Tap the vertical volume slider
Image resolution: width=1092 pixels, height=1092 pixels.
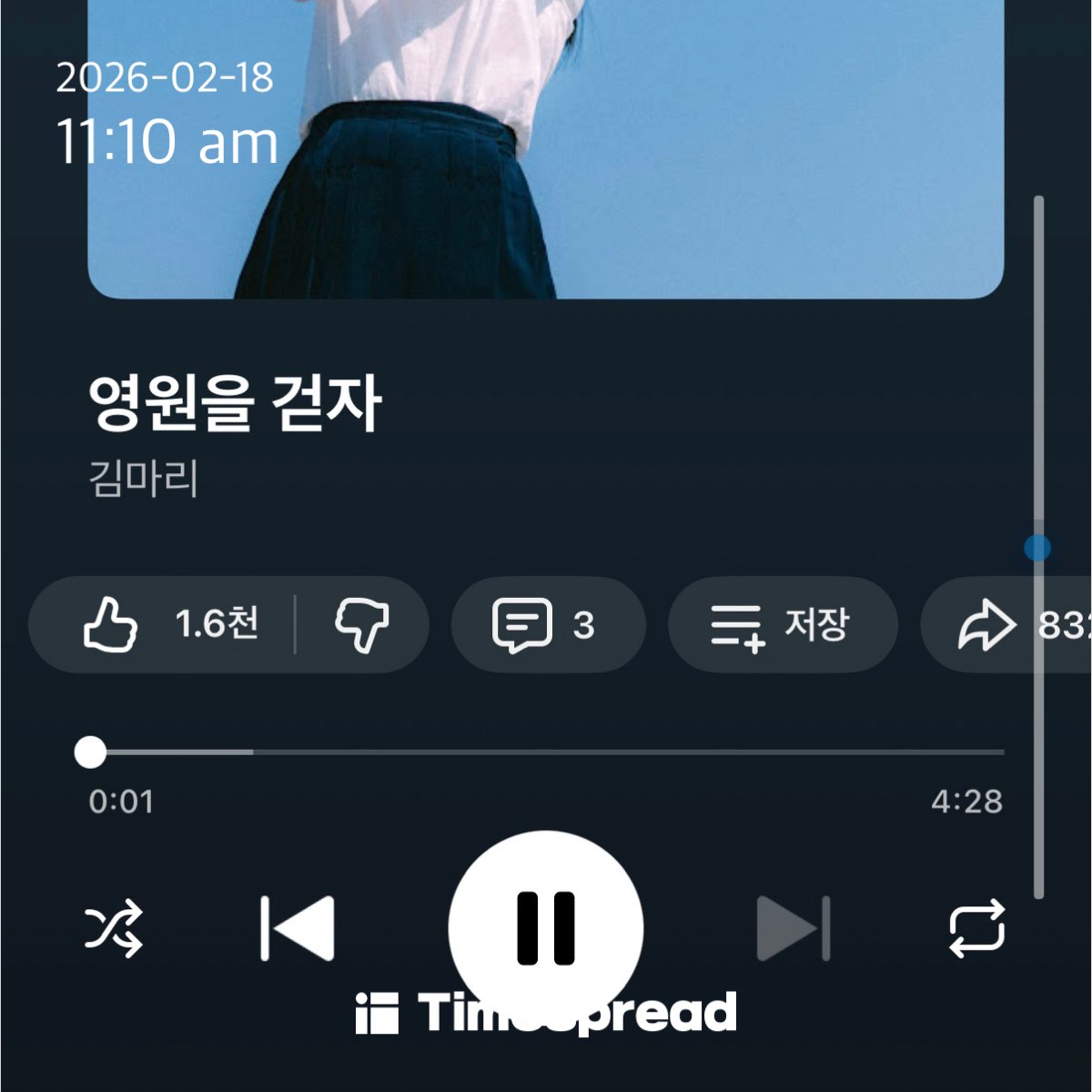1037,548
